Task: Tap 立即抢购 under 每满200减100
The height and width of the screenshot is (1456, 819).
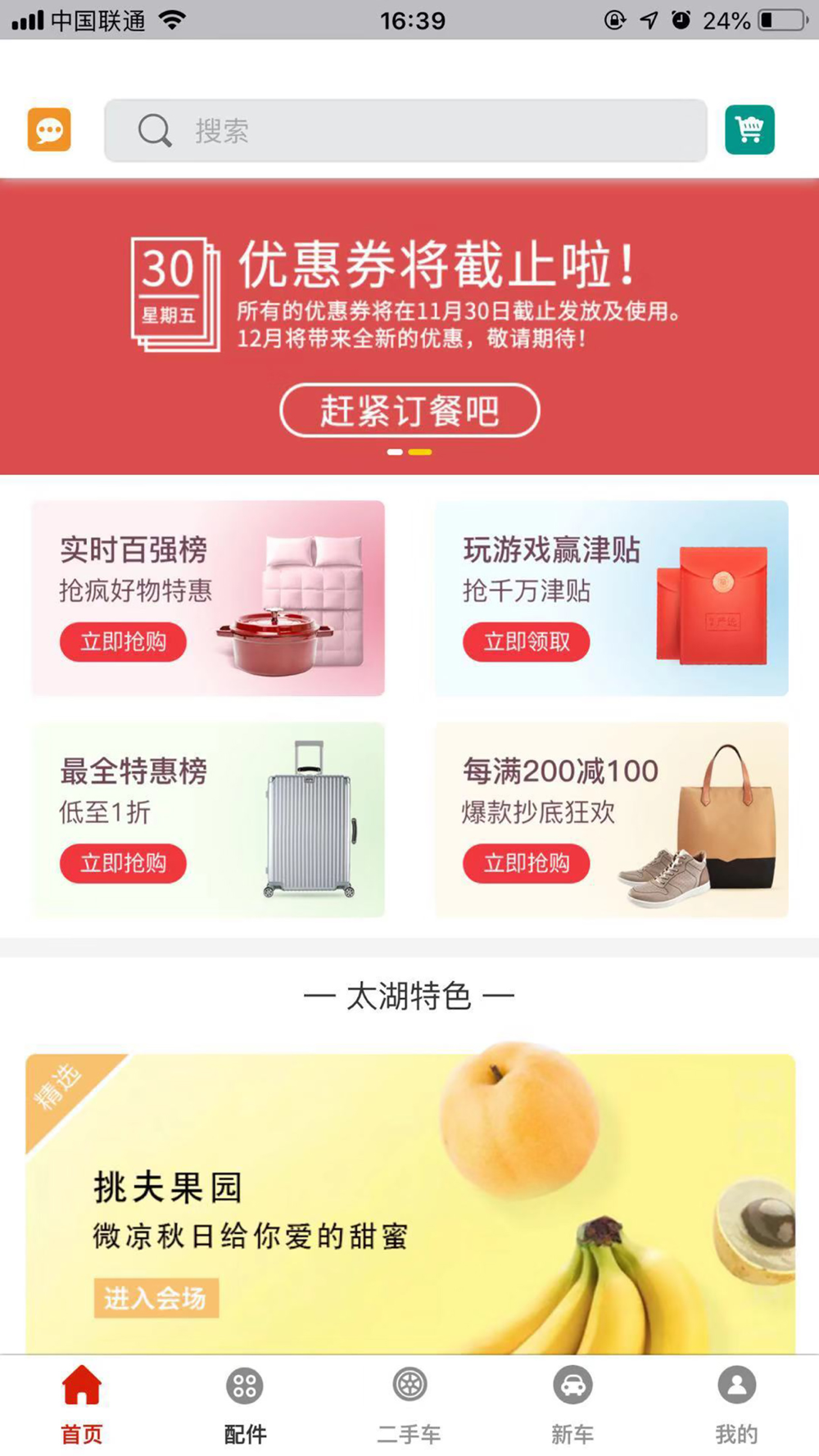Action: pos(527,863)
